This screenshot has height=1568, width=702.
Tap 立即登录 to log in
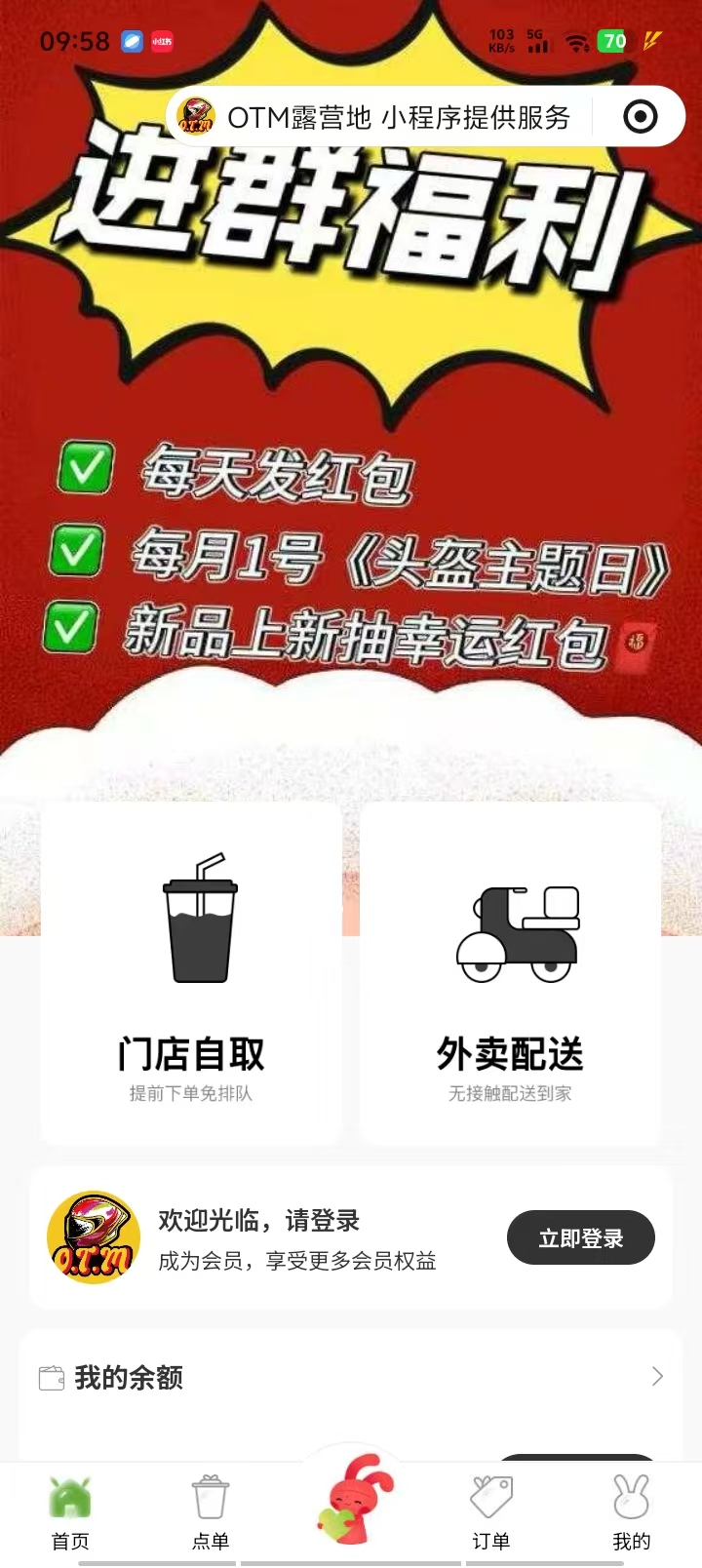coord(580,1238)
